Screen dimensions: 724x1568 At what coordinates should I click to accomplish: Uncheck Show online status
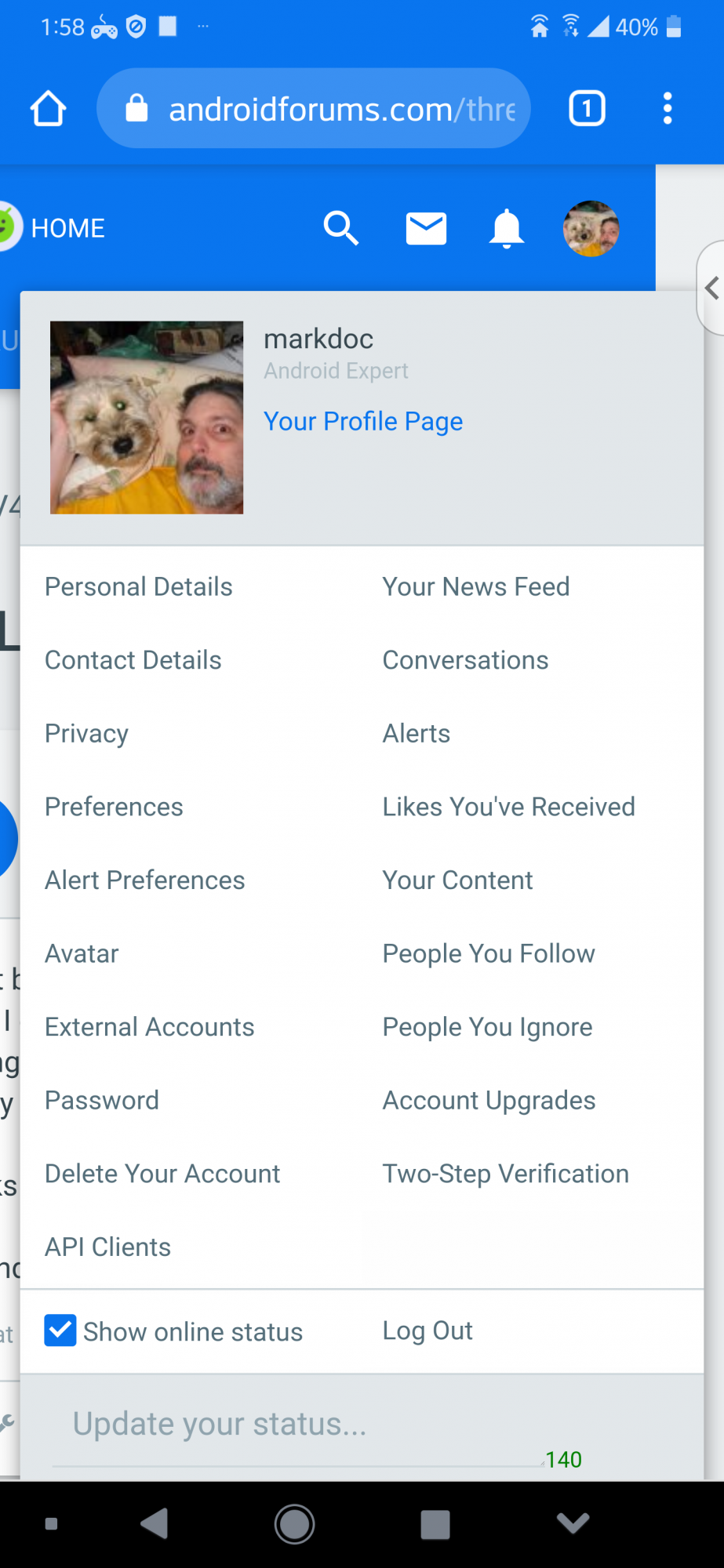click(x=60, y=1330)
